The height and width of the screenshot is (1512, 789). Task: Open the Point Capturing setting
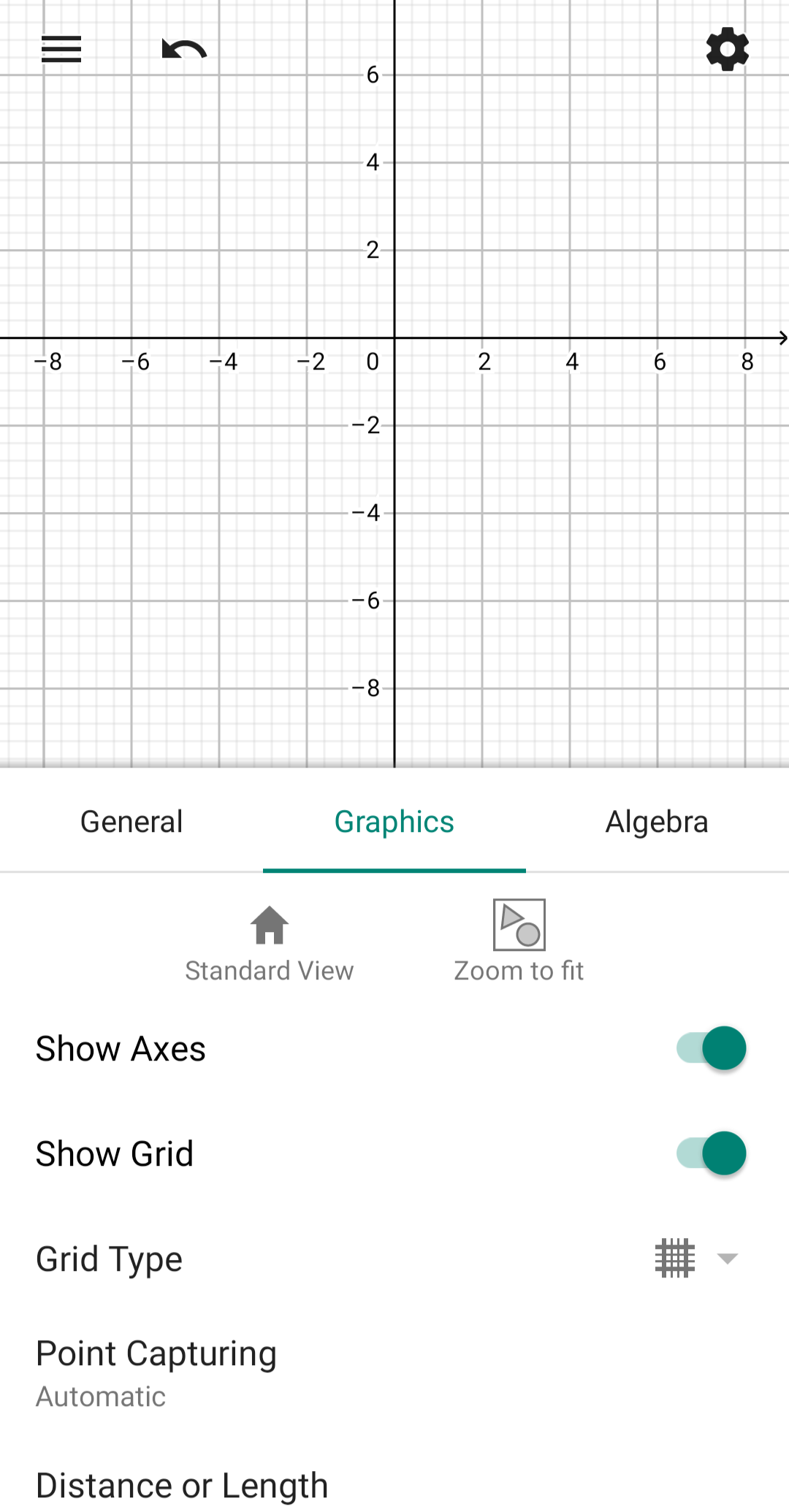click(x=156, y=1353)
